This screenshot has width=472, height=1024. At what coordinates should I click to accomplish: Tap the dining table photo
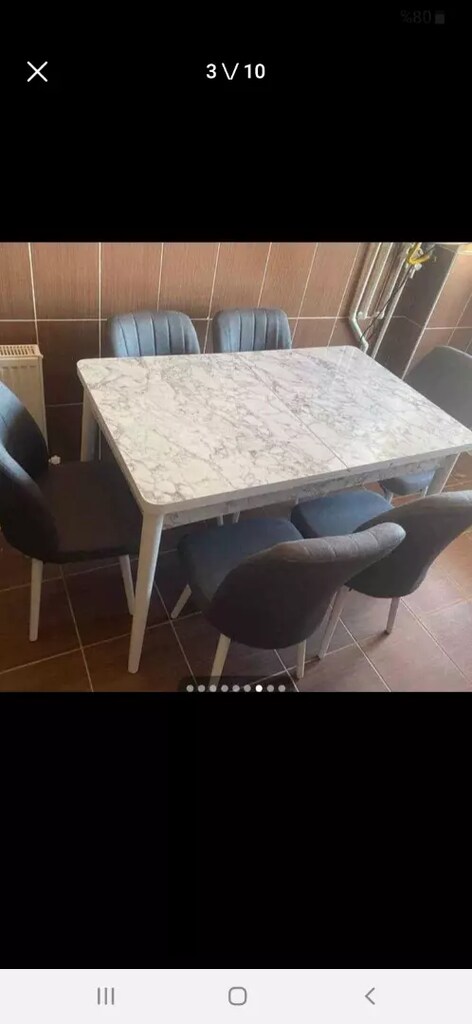click(236, 467)
